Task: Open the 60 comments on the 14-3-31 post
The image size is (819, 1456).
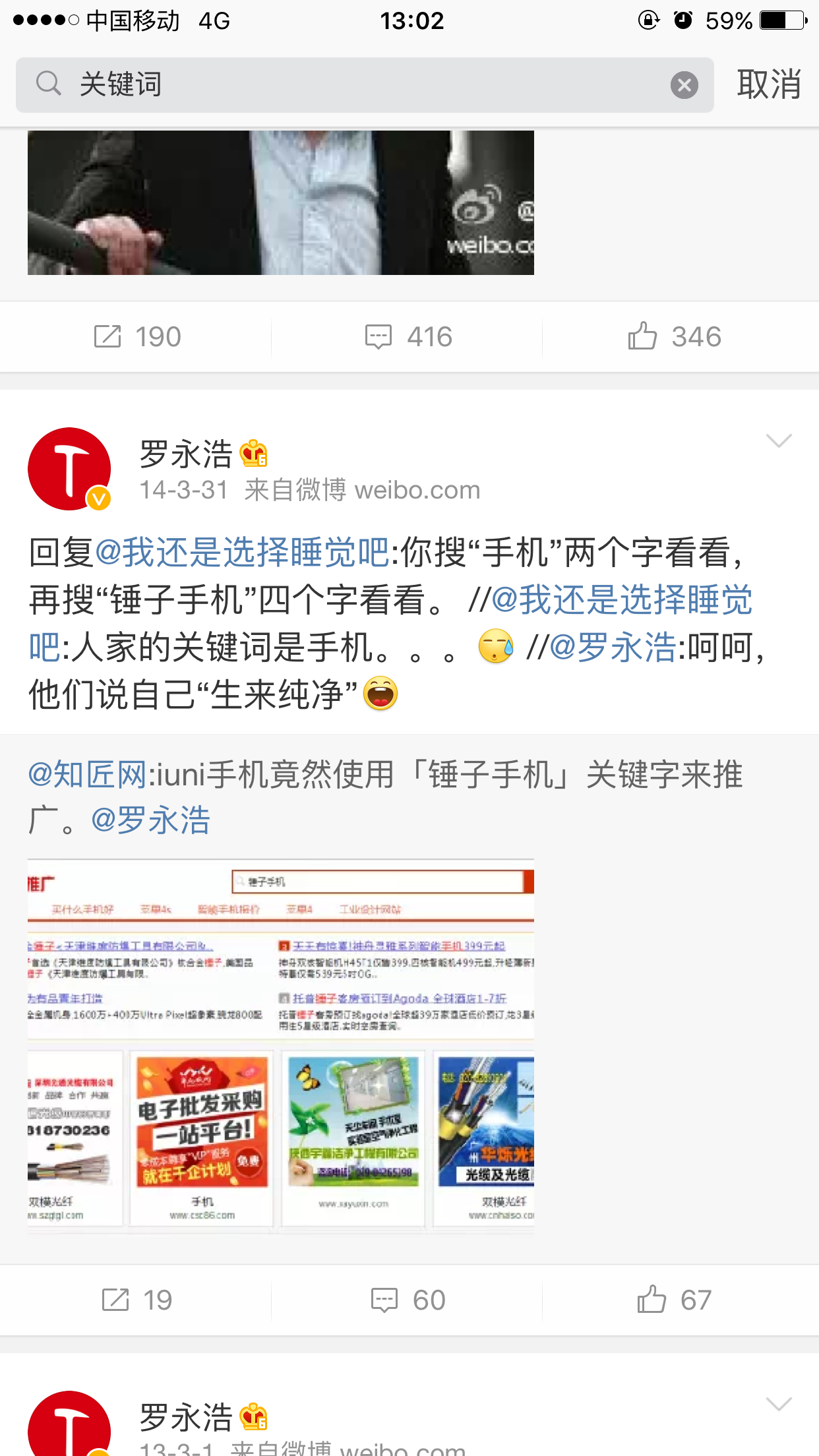Action: click(409, 1300)
